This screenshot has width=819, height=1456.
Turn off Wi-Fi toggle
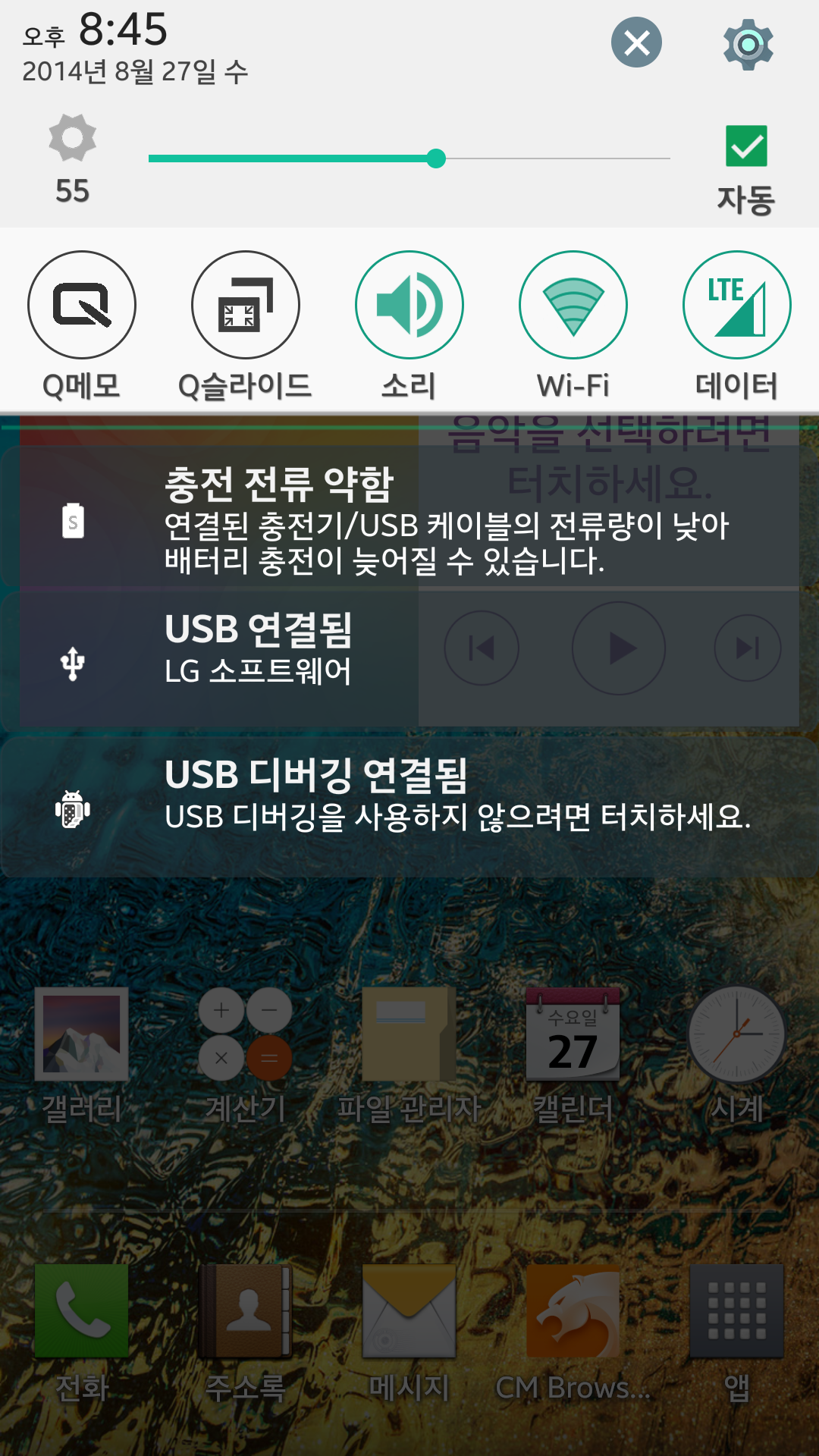(x=573, y=305)
